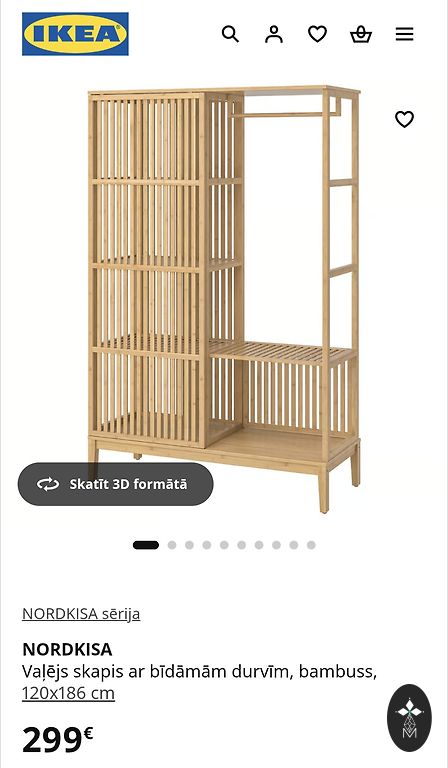Open the search icon in the header
This screenshot has height=768, width=448.
tap(231, 34)
